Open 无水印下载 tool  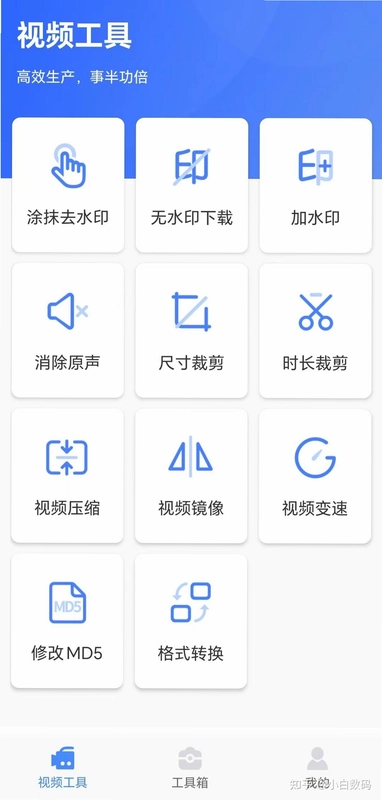pos(192,185)
